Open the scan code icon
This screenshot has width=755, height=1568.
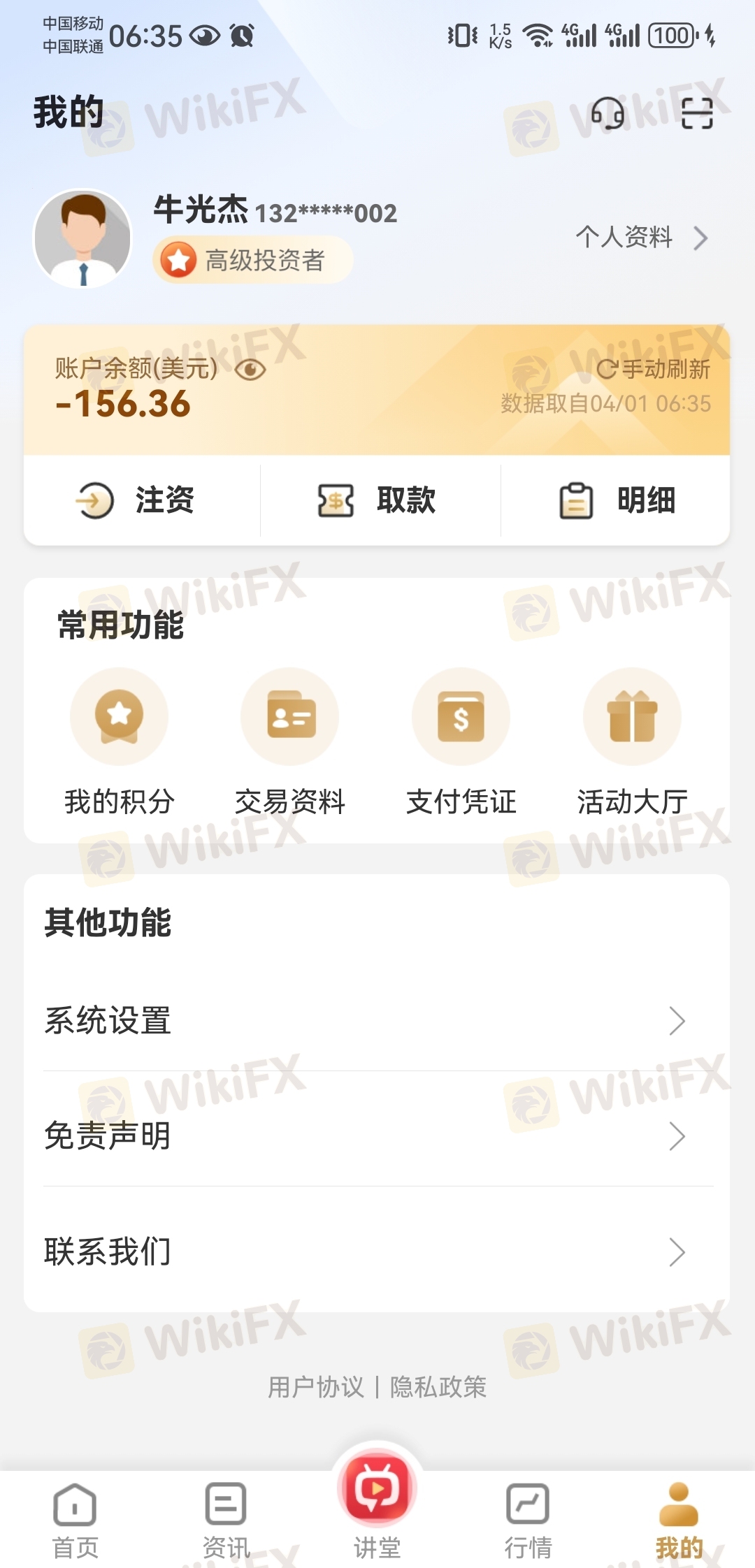tap(697, 113)
